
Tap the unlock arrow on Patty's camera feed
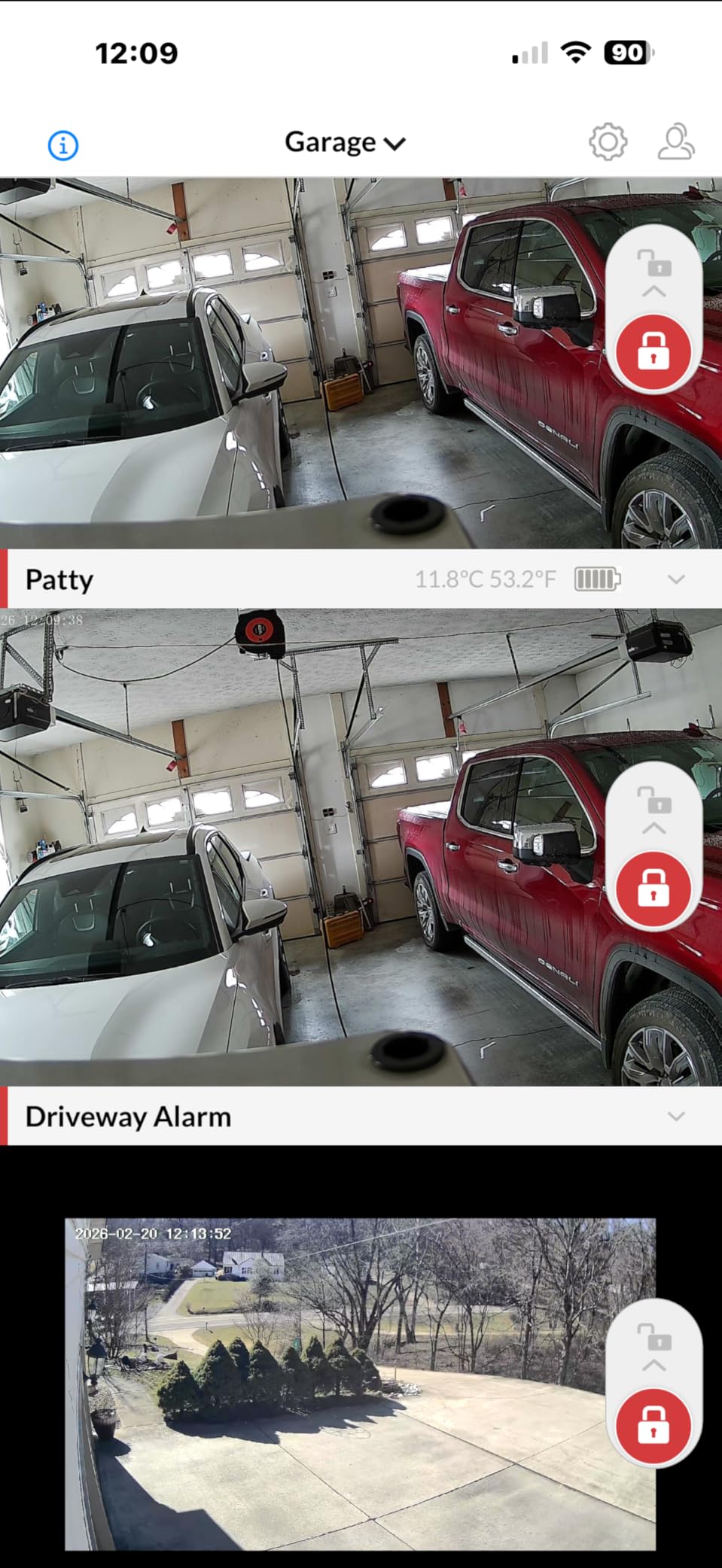[x=653, y=810]
